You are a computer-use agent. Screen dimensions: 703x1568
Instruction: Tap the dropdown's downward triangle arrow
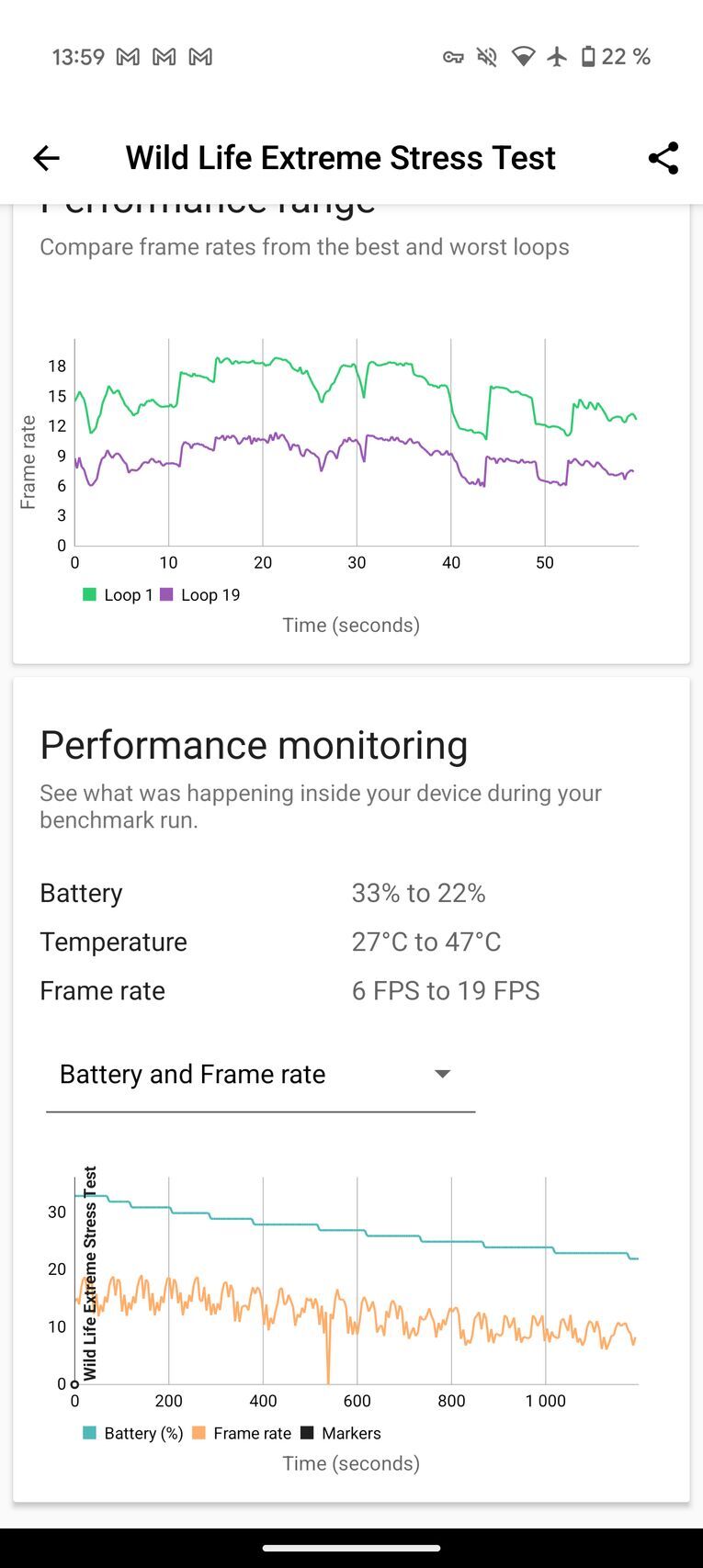click(442, 1073)
